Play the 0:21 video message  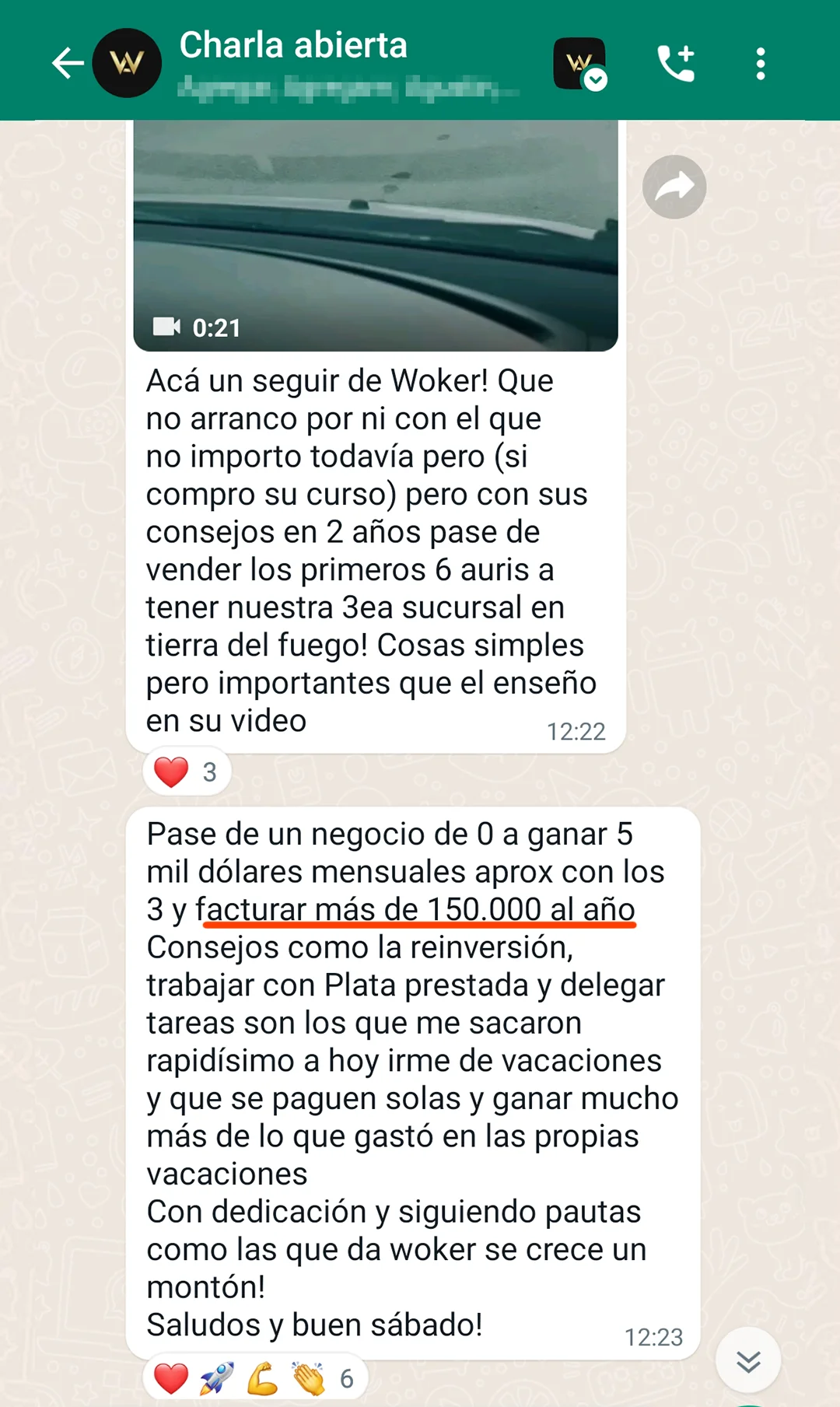(376, 233)
